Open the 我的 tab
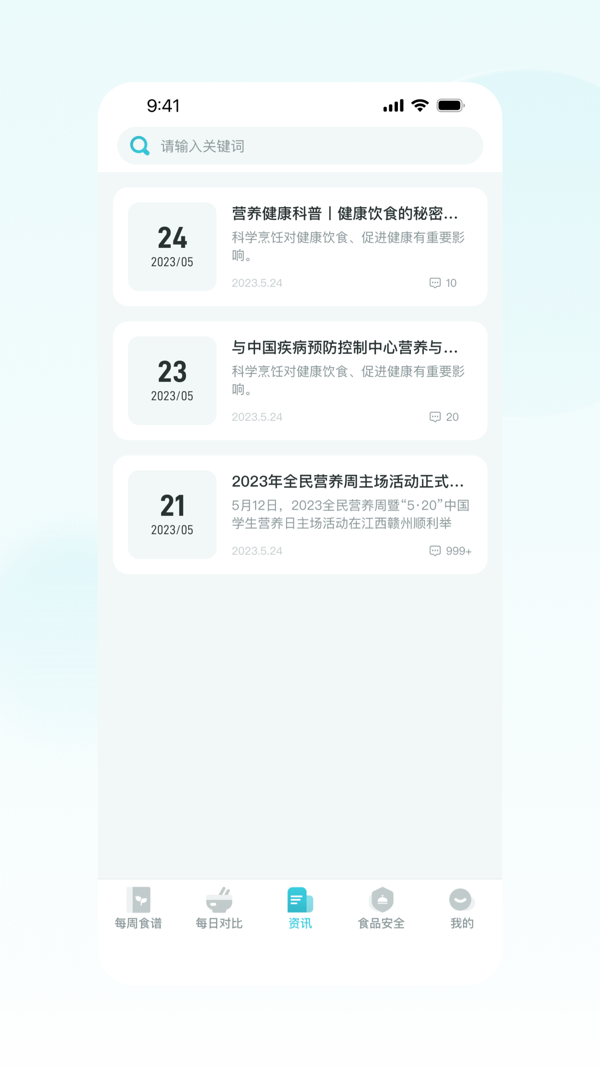This screenshot has height=1067, width=600. [x=462, y=908]
